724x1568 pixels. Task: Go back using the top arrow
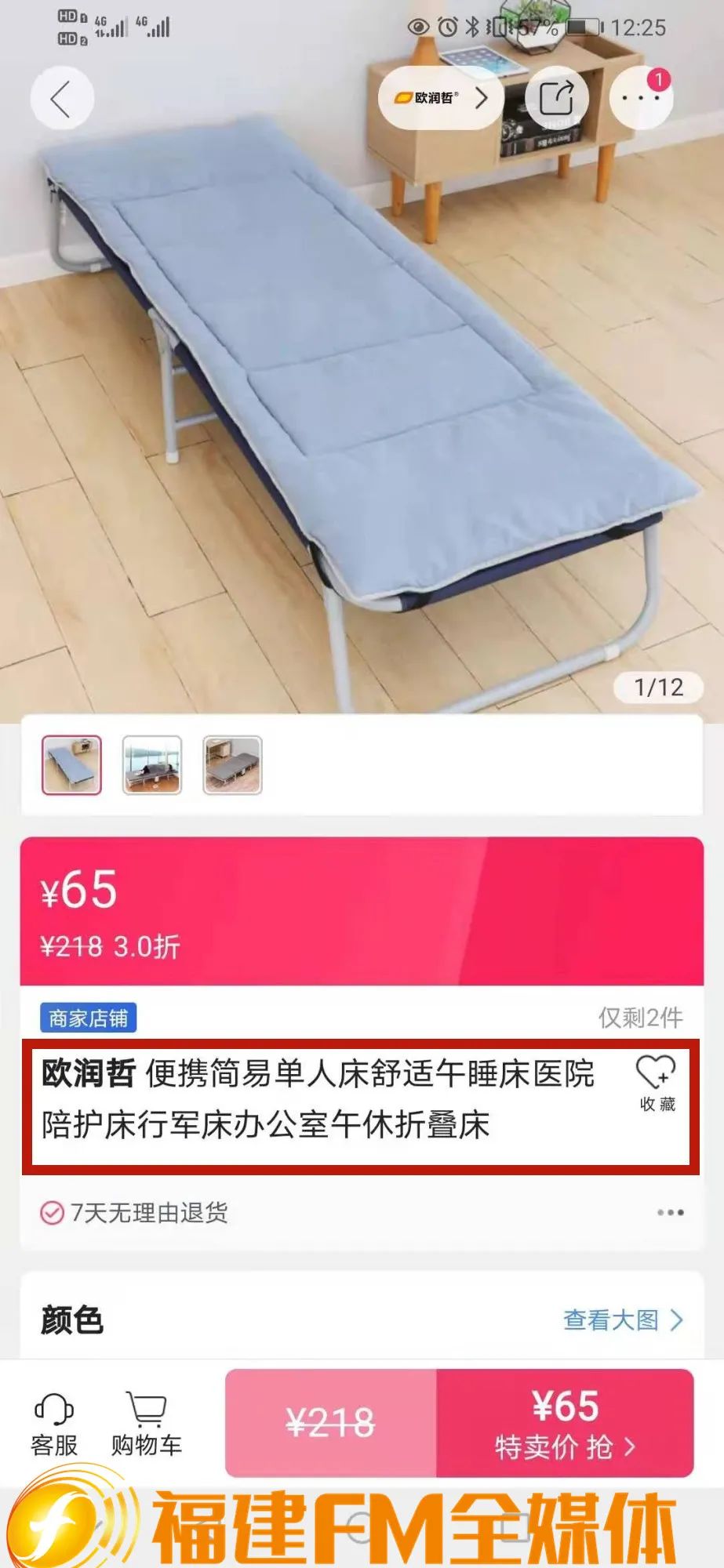coord(62,99)
